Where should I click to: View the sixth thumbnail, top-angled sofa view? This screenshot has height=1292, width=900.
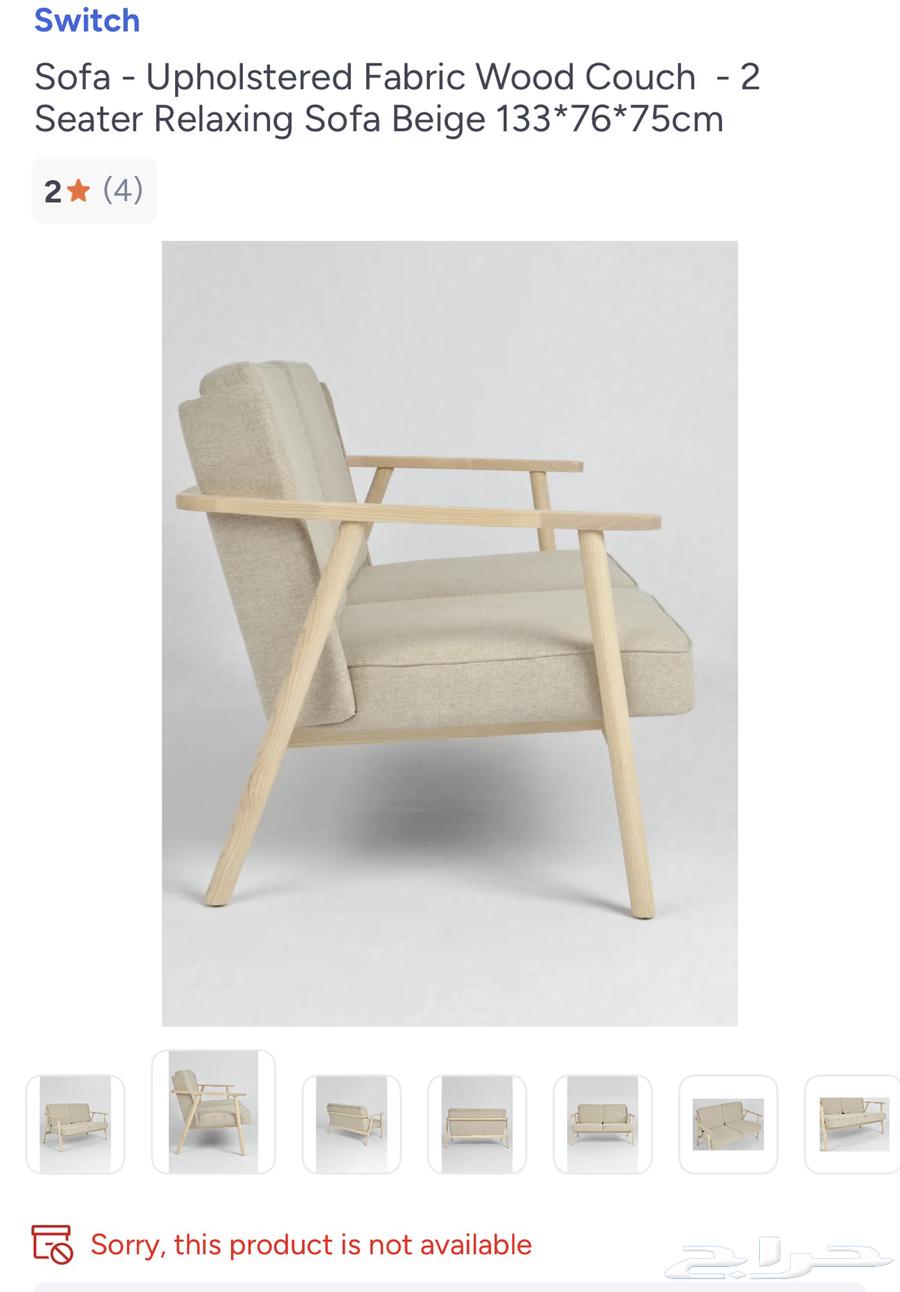[728, 1124]
